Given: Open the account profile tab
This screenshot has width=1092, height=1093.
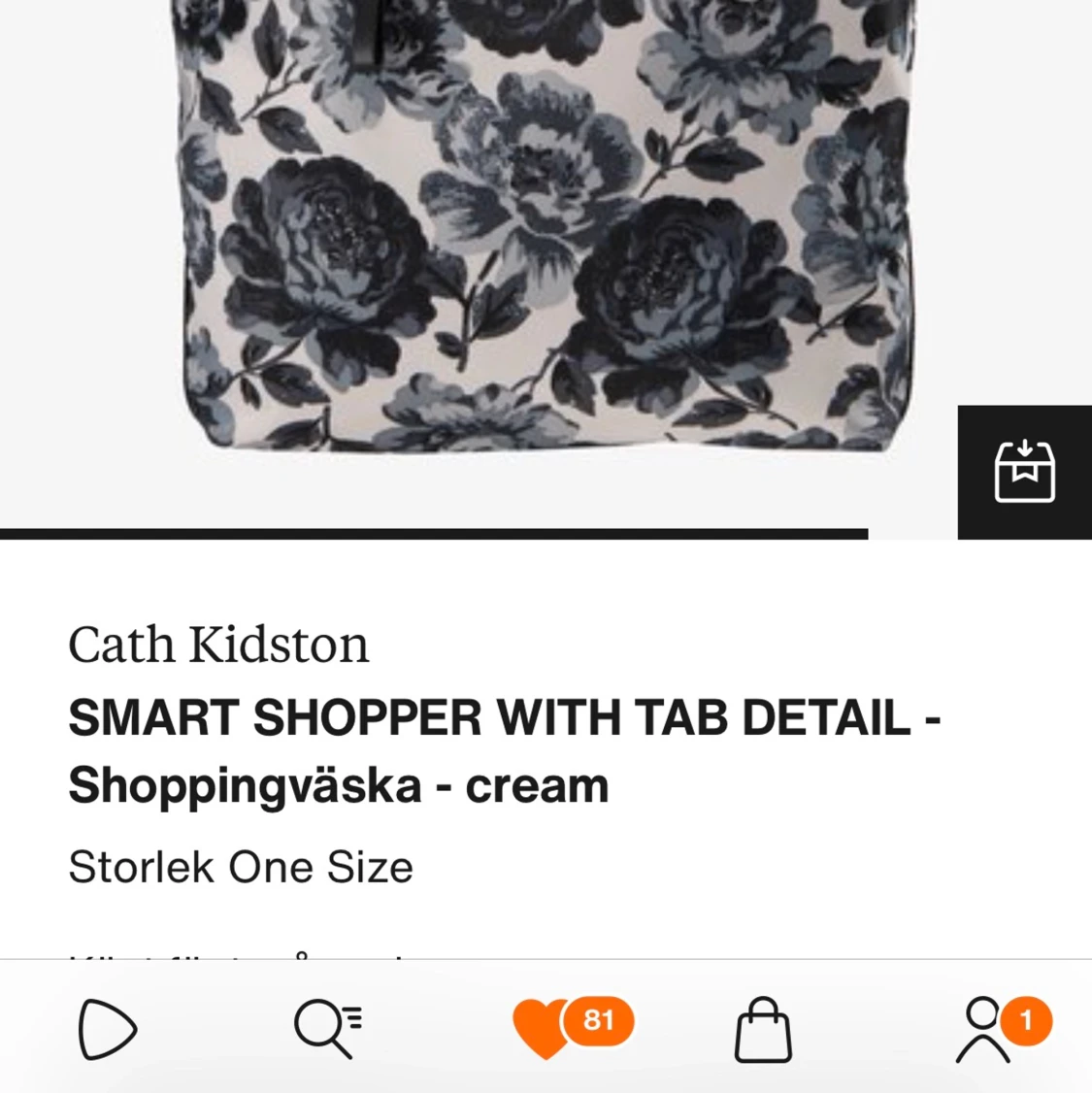Looking at the screenshot, I should [984, 1028].
